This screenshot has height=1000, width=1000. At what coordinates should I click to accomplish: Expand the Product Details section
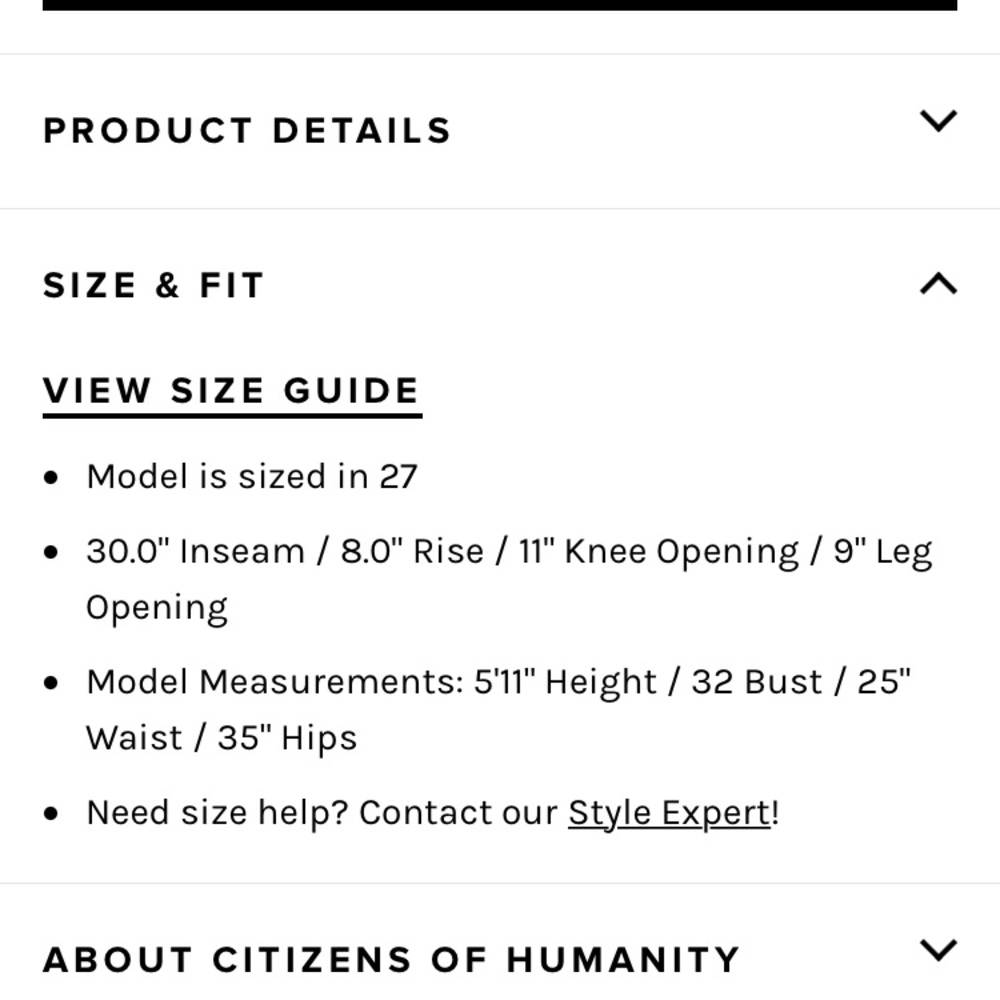(937, 122)
